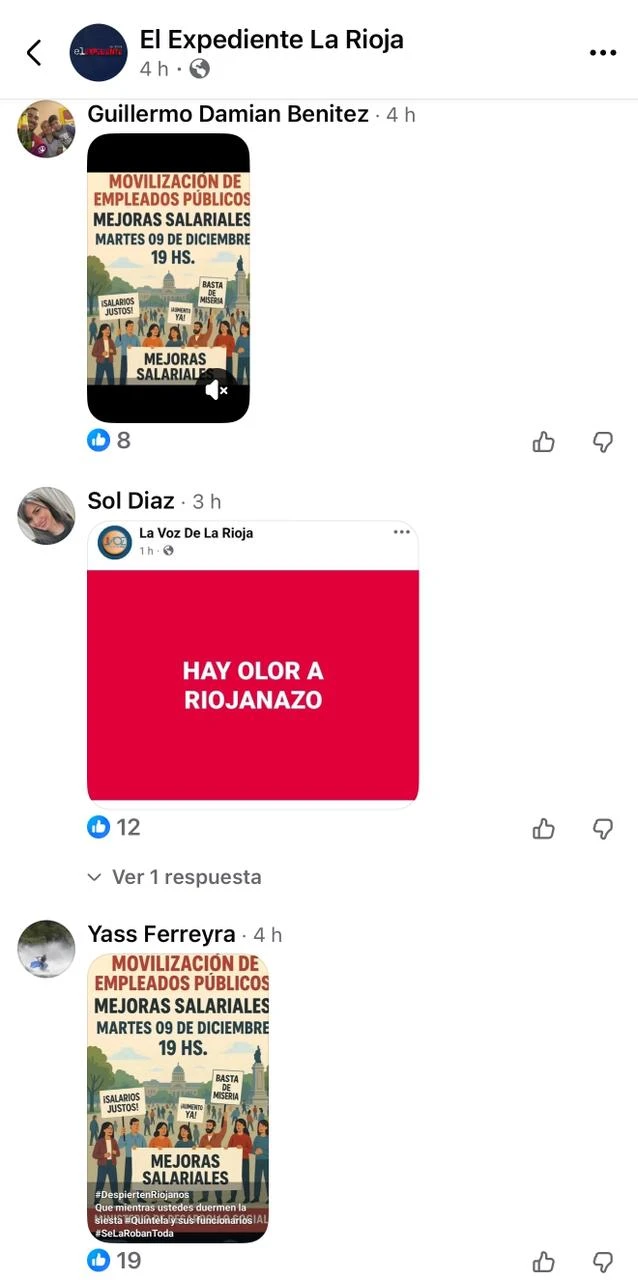The height and width of the screenshot is (1280, 638).
Task: View reactions on Sol Diaz's comment
Action: click(113, 827)
